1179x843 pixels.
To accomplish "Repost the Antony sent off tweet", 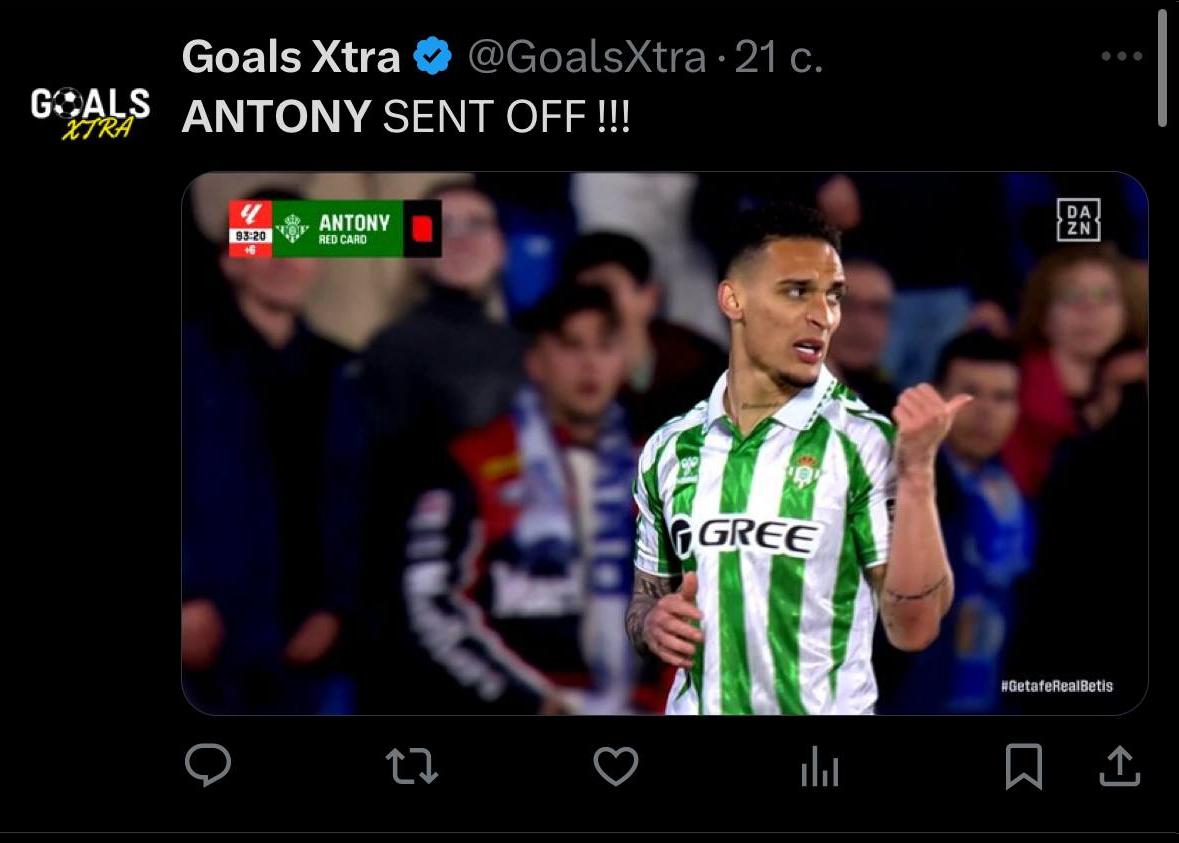I will pos(412,767).
